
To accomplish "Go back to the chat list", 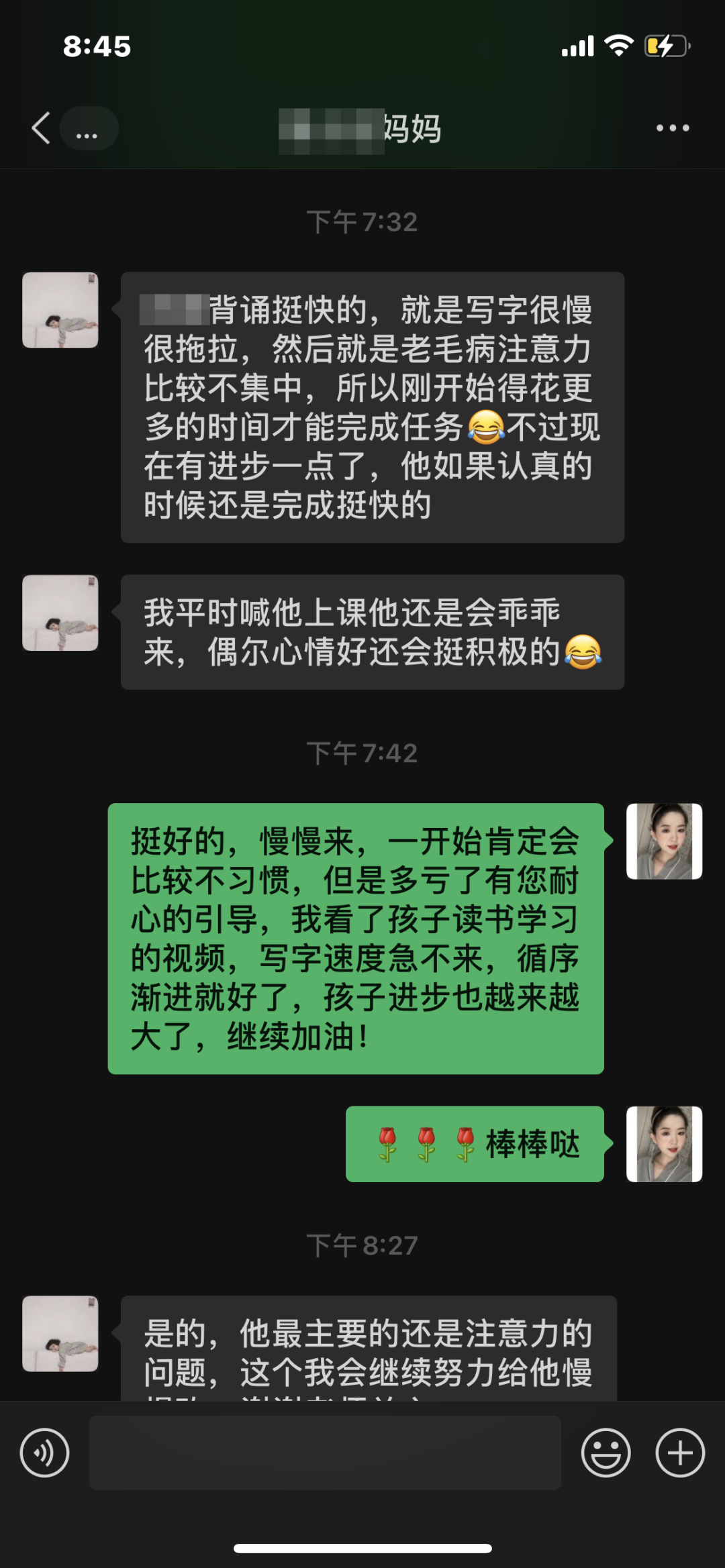I will [42, 128].
